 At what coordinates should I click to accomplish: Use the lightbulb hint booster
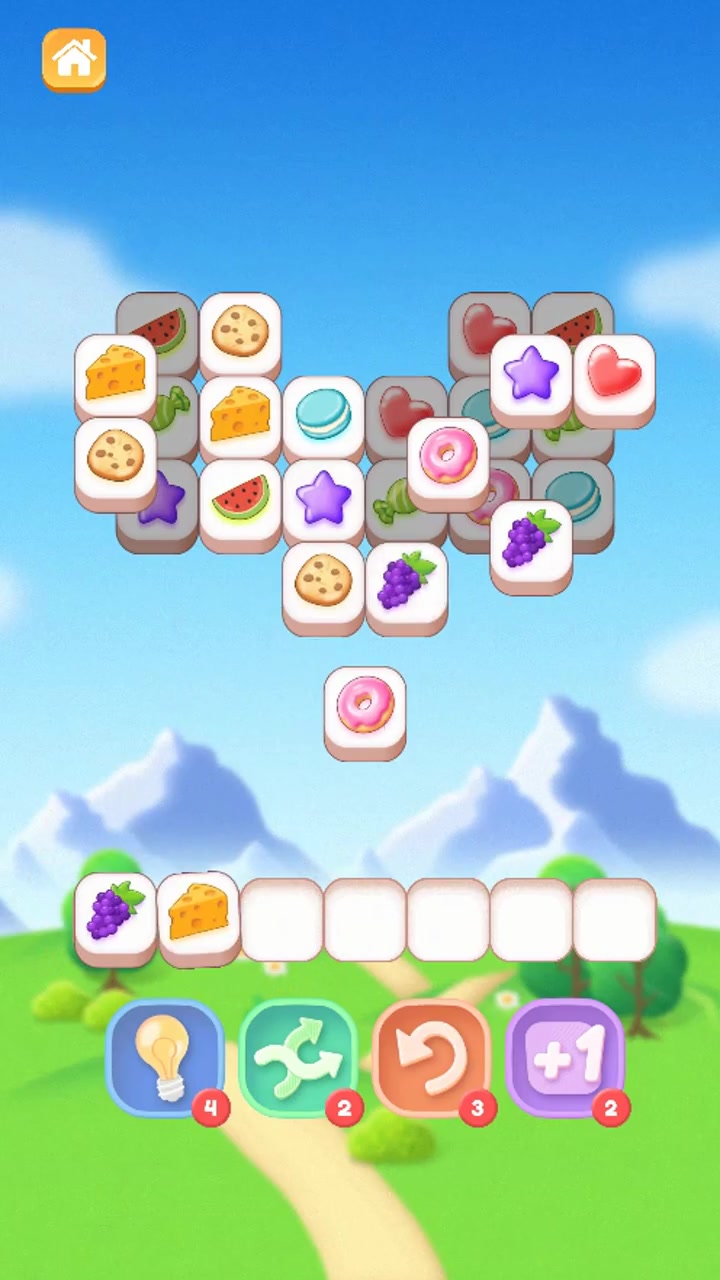click(165, 1057)
